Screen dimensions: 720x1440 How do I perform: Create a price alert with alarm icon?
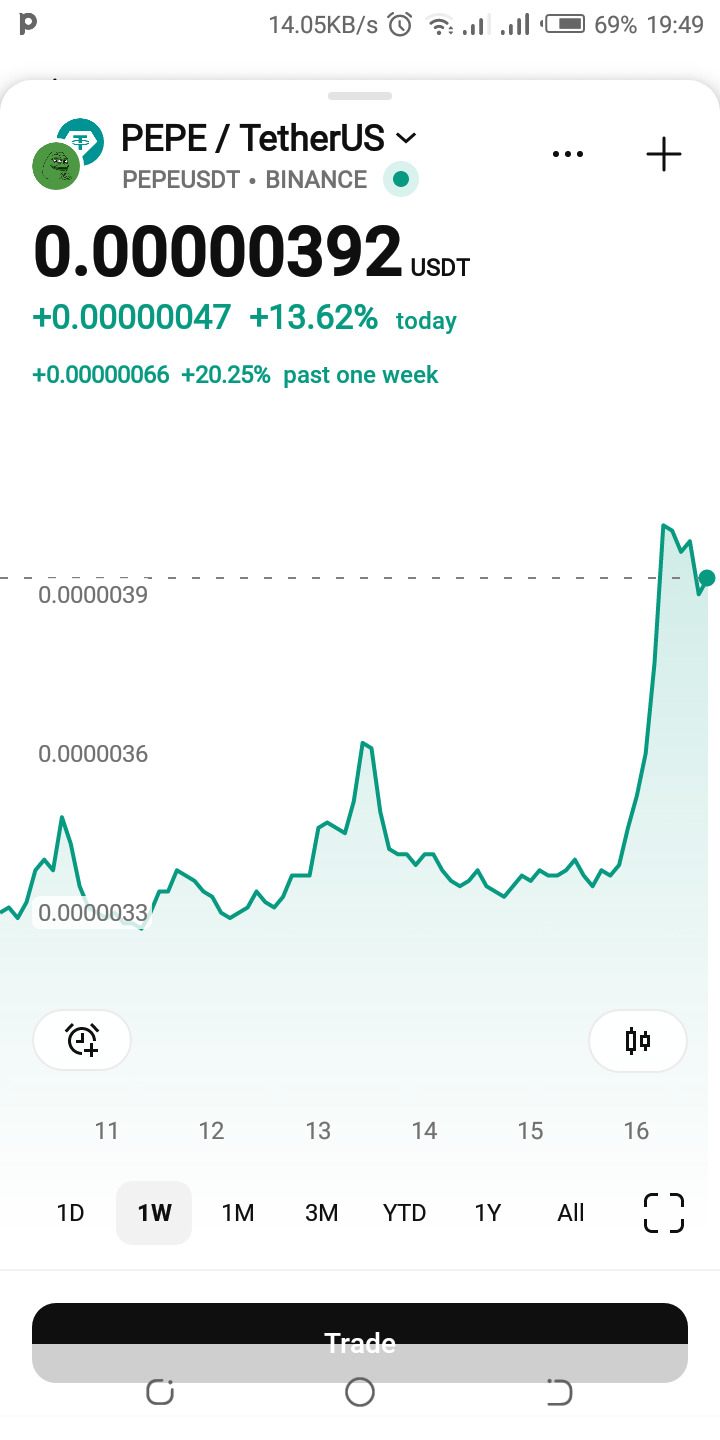click(82, 1040)
